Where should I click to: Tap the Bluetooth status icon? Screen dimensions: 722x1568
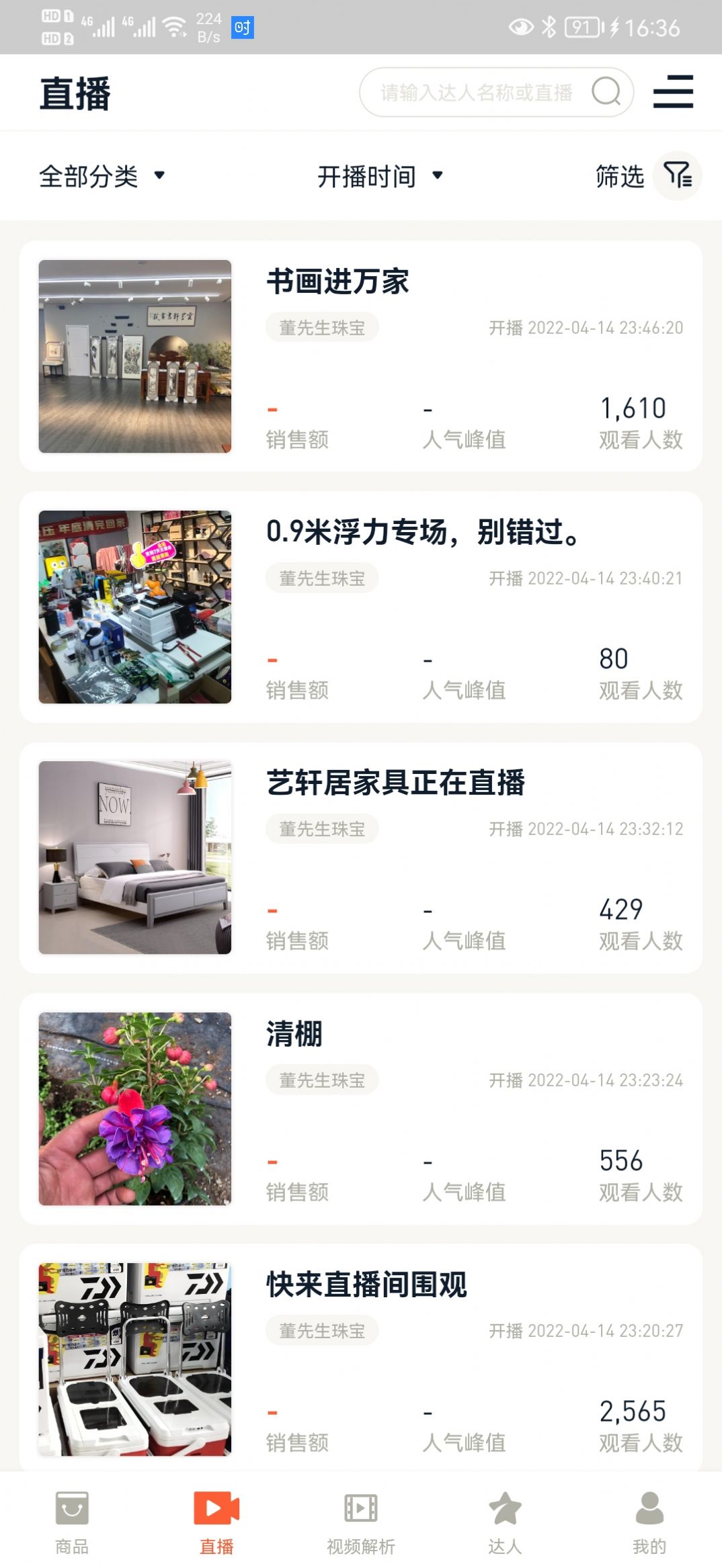tap(549, 27)
